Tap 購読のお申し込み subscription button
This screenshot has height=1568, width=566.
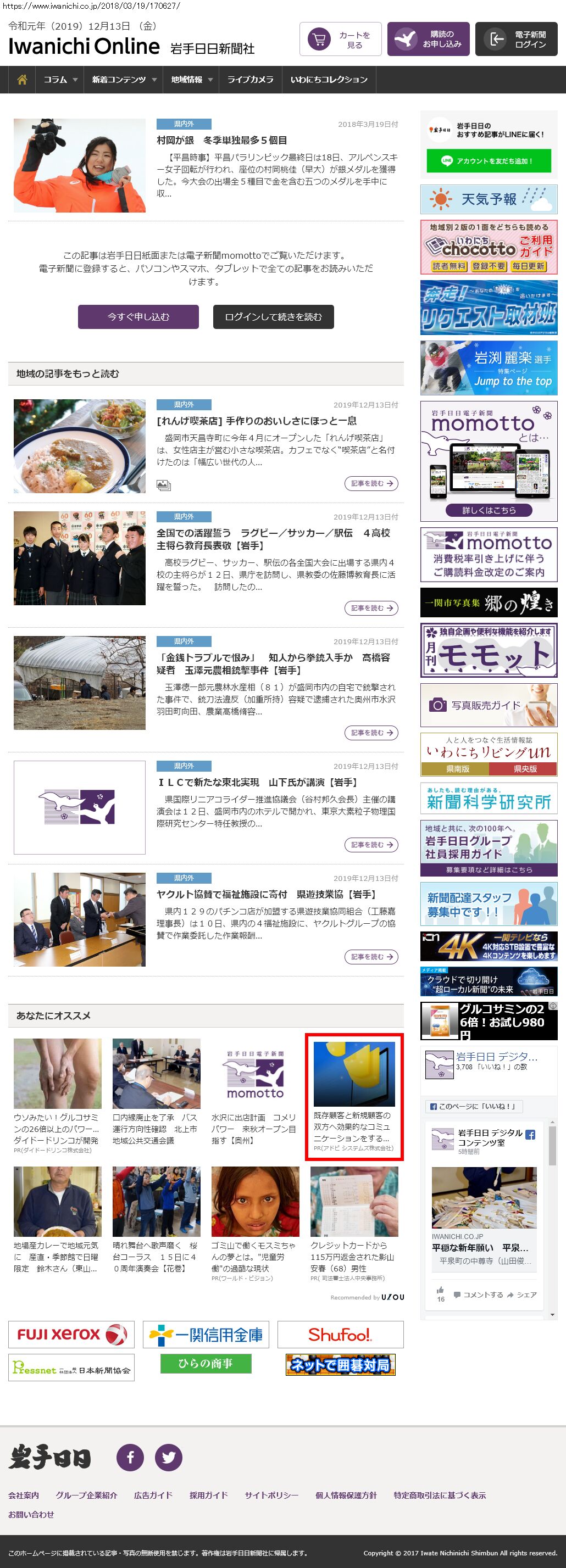[x=428, y=40]
